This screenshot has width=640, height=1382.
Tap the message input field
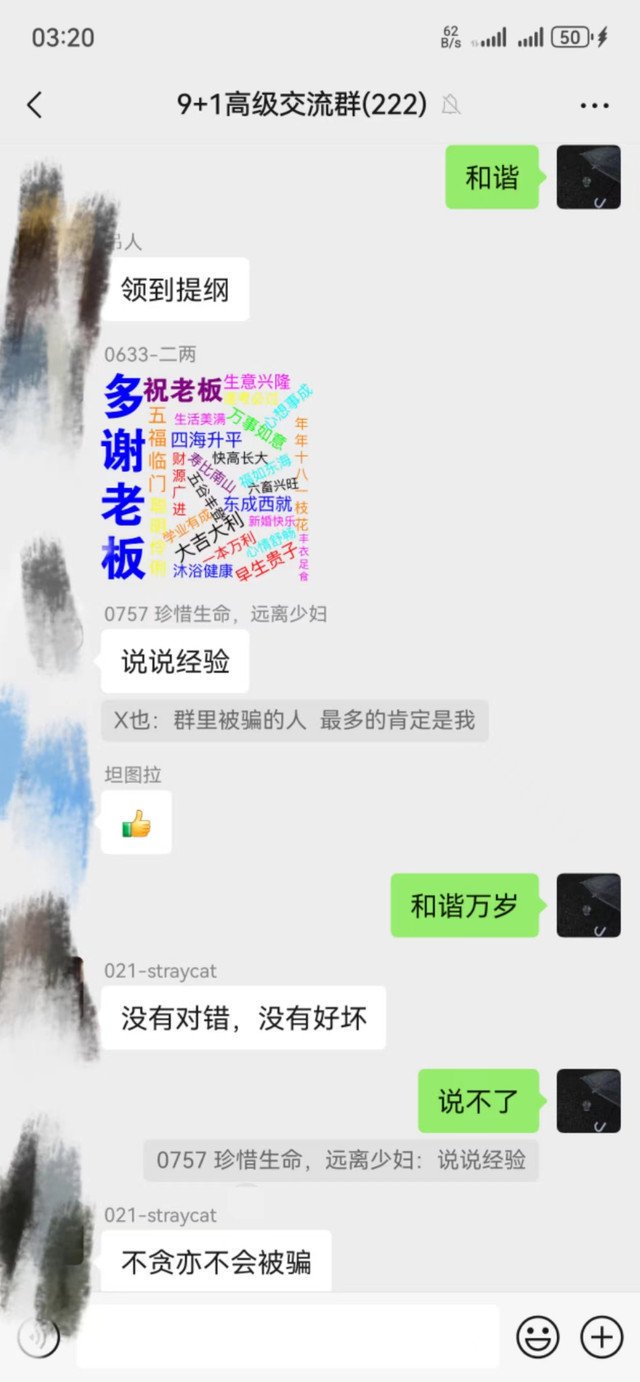(x=288, y=1337)
